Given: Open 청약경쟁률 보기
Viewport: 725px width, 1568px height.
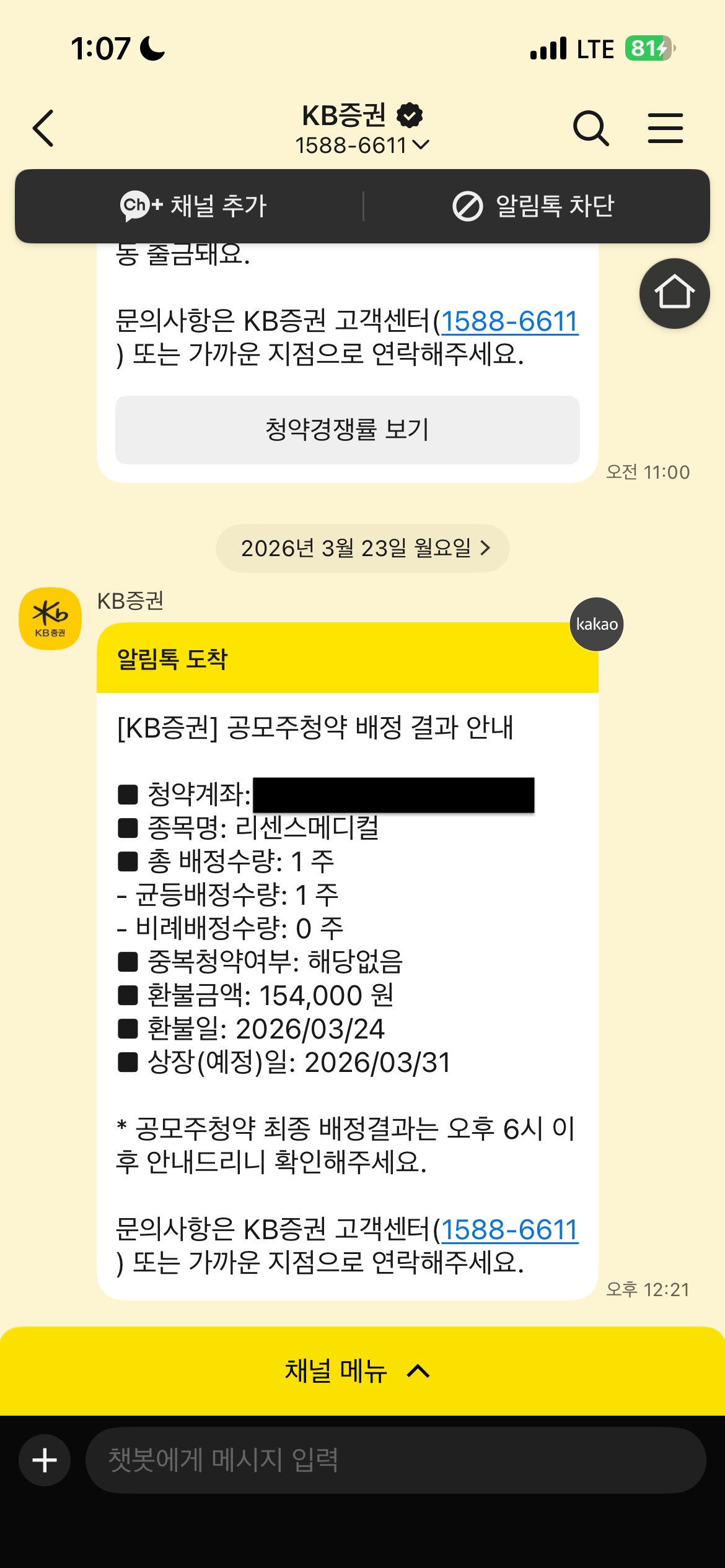Looking at the screenshot, I should tap(347, 430).
